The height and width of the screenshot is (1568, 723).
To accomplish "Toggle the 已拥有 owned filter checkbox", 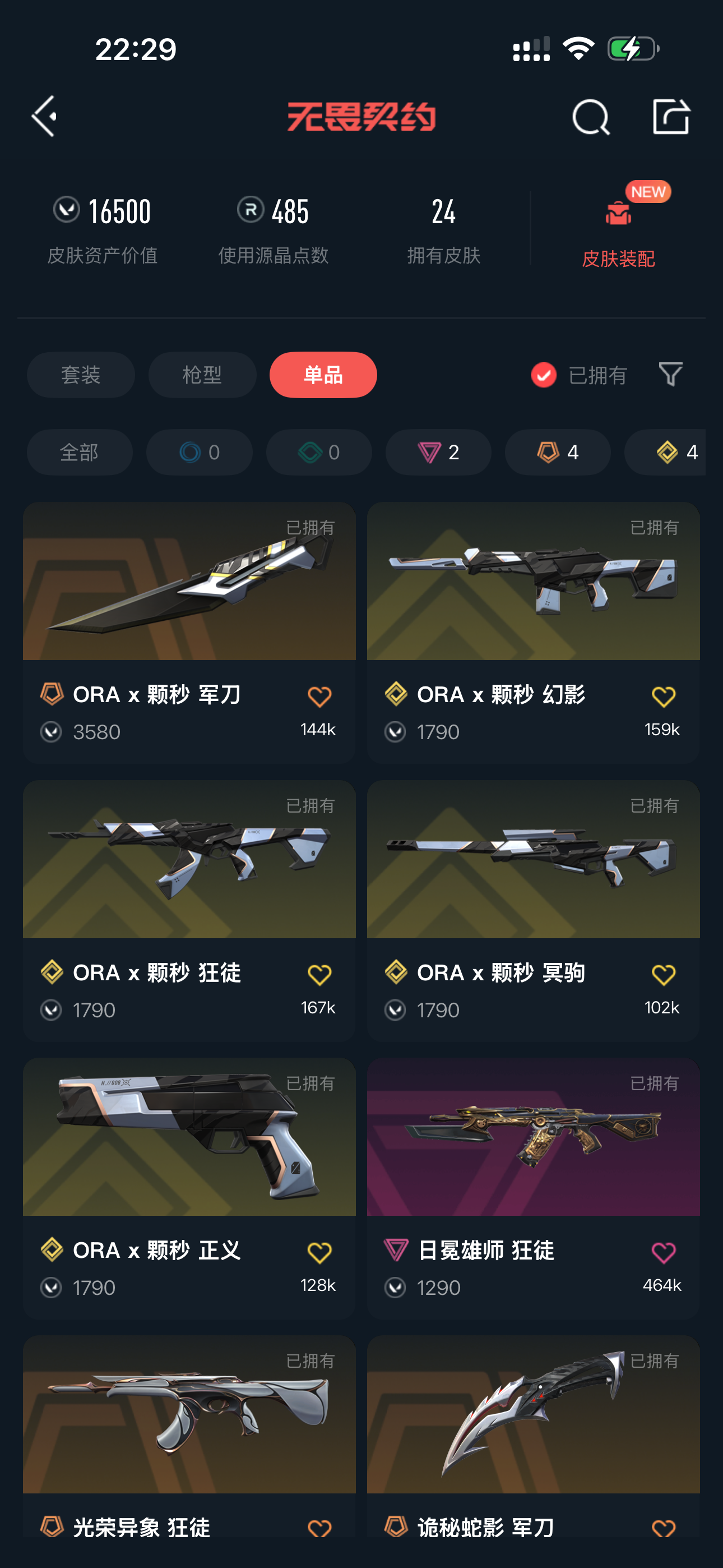I will (544, 375).
